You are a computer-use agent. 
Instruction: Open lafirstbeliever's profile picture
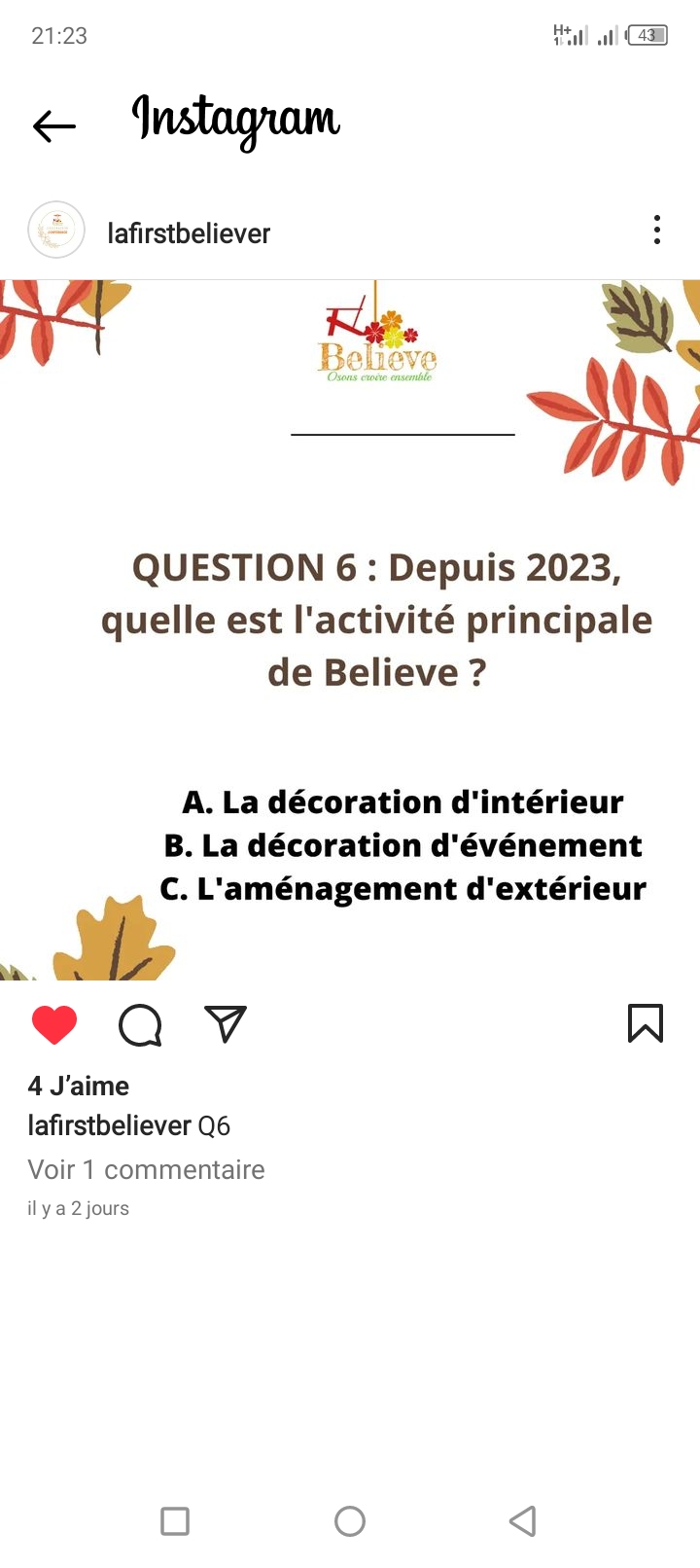point(56,231)
